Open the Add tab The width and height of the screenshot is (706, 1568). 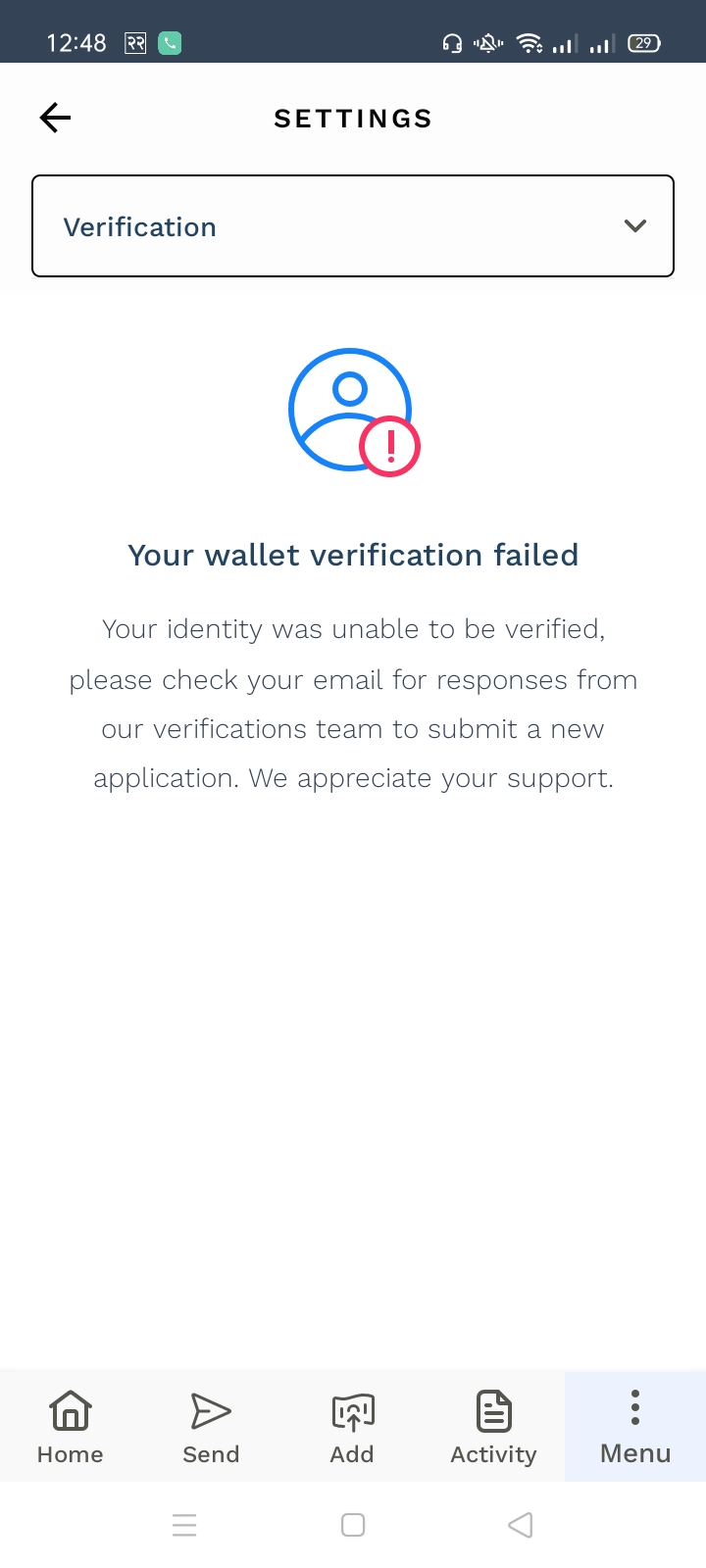click(352, 1427)
